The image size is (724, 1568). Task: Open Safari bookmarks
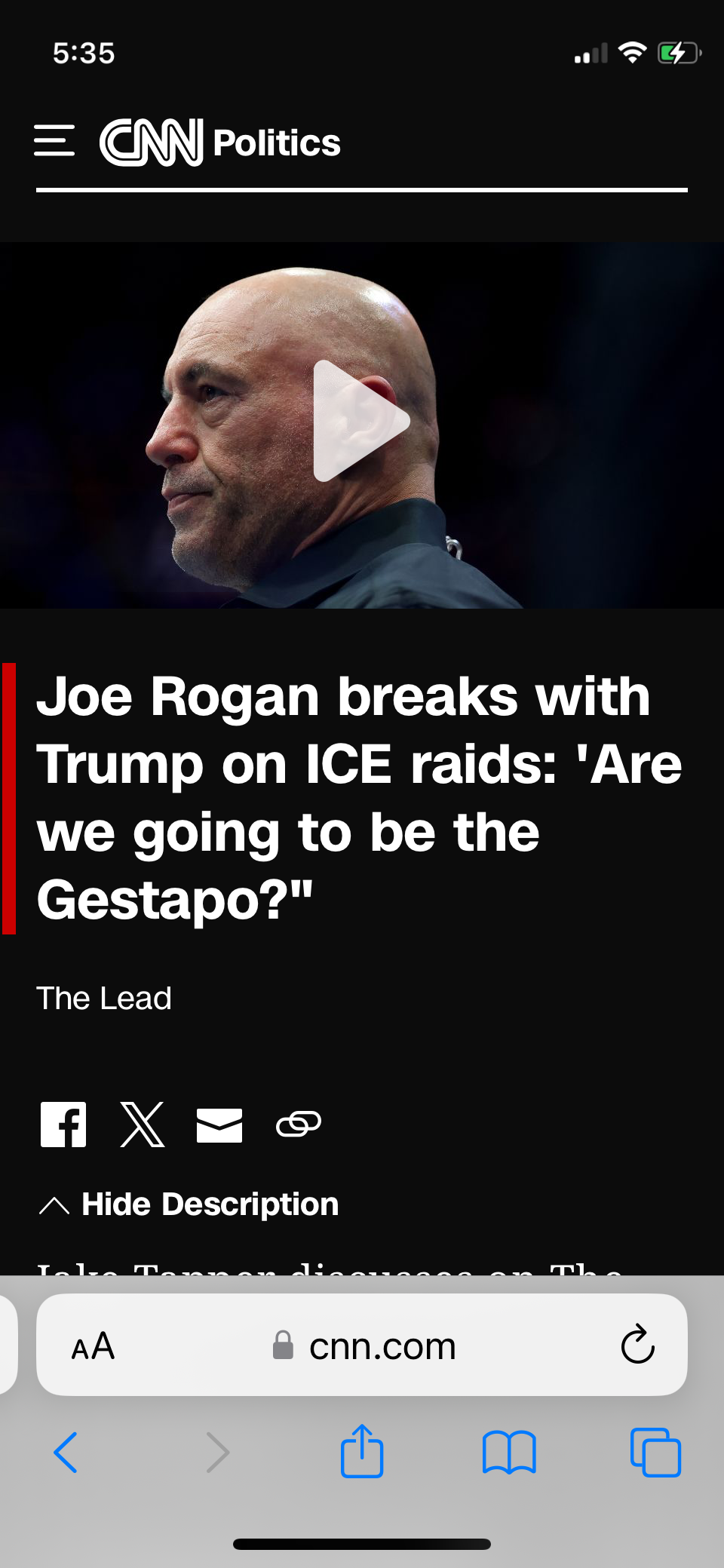pyautogui.click(x=508, y=1452)
